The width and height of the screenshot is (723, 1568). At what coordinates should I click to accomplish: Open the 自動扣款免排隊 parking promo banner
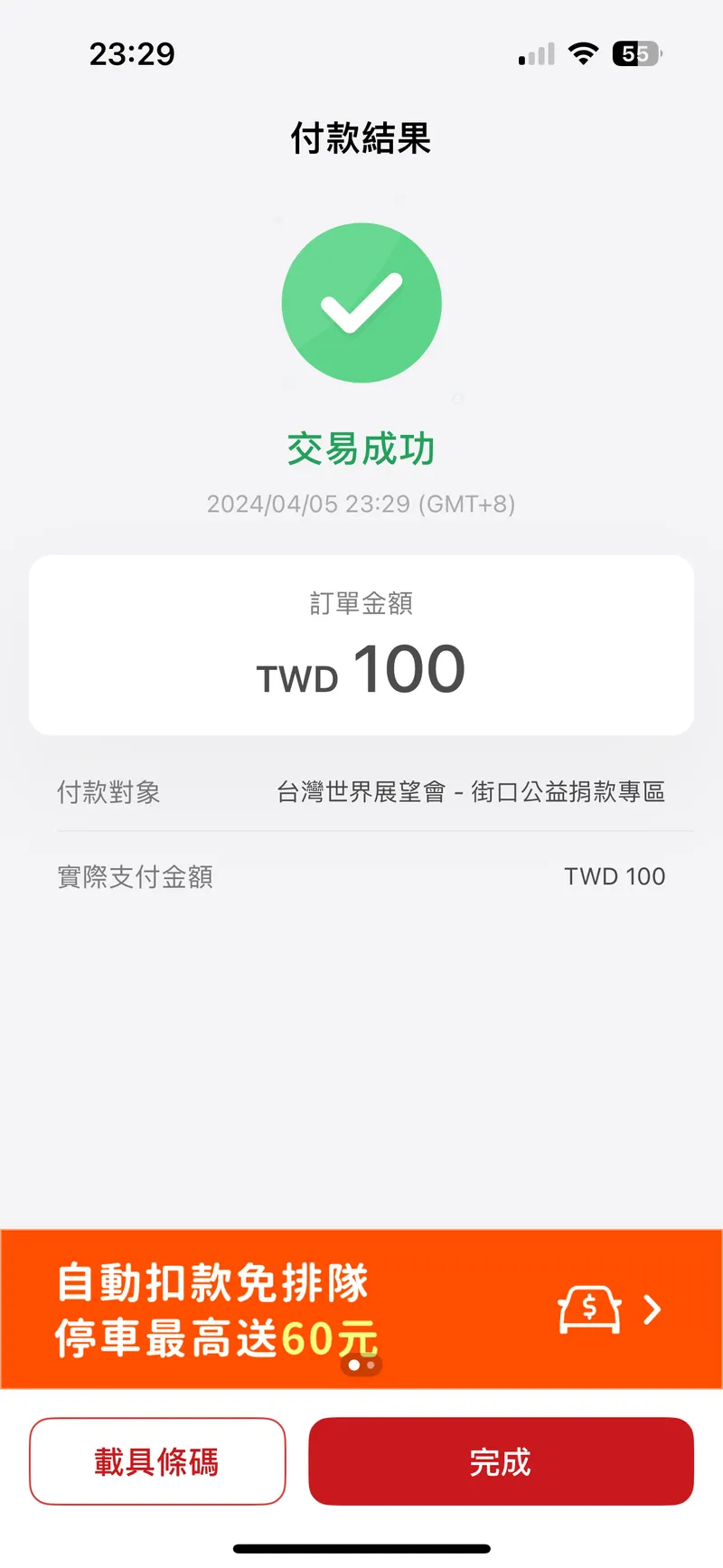point(361,1308)
